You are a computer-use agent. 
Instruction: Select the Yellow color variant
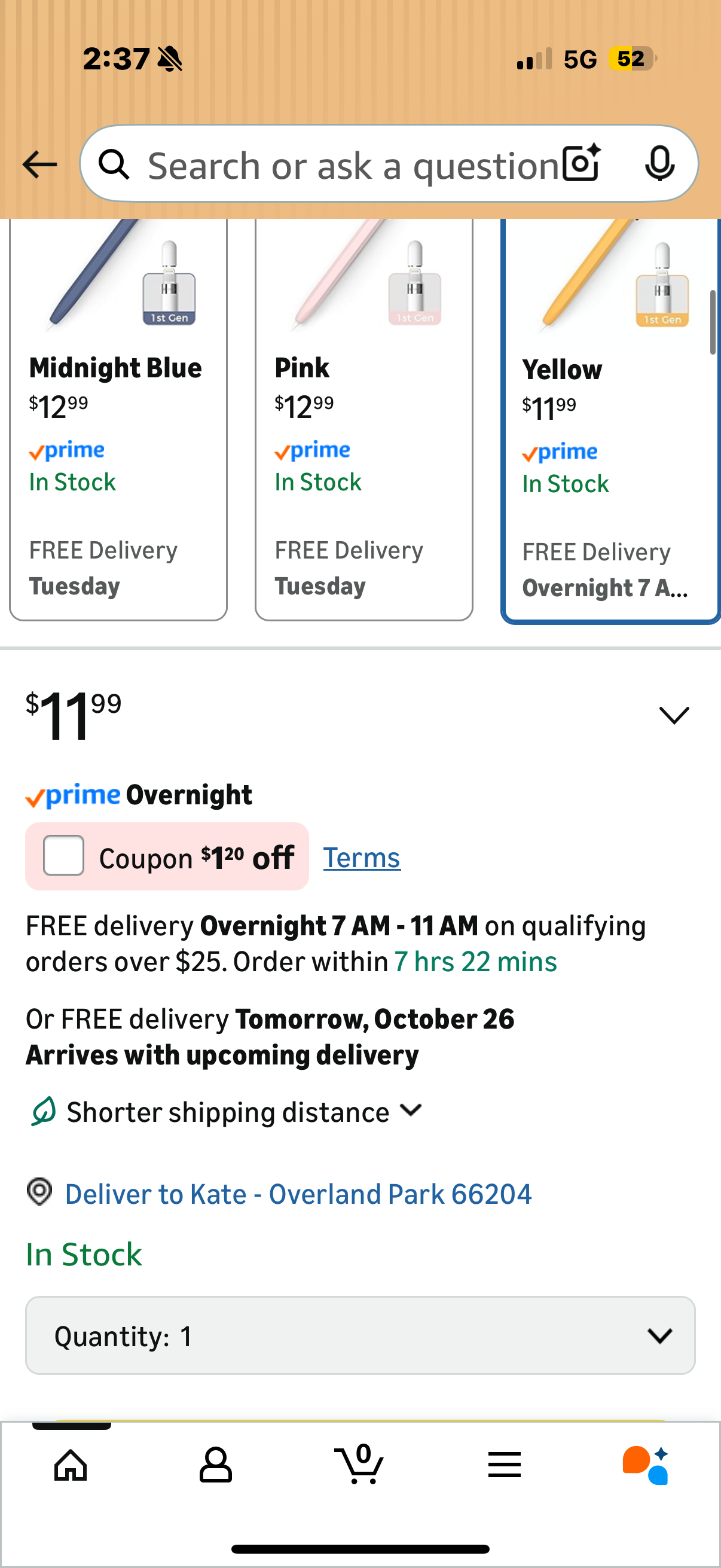coord(610,420)
